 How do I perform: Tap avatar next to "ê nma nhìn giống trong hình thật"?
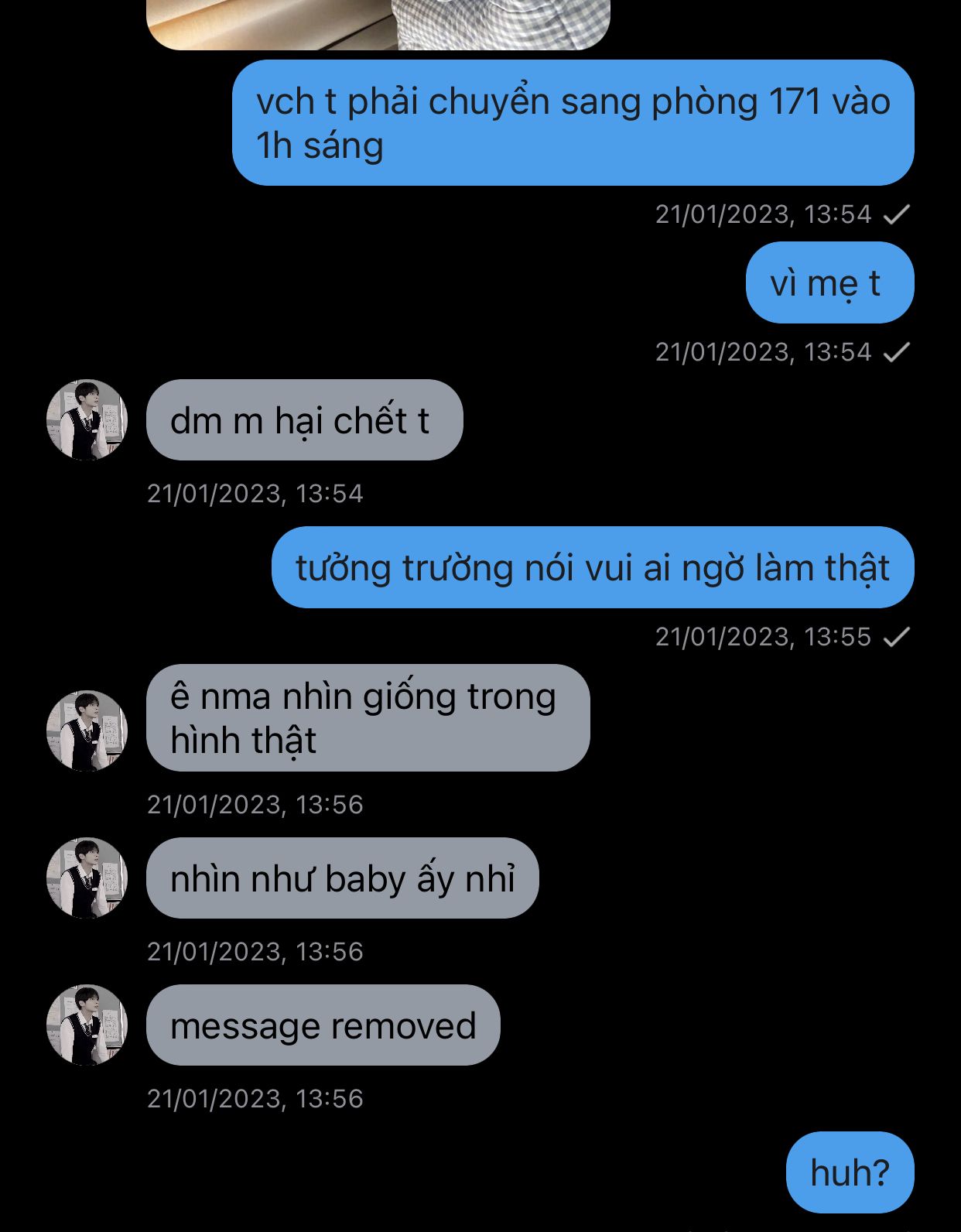click(87, 731)
